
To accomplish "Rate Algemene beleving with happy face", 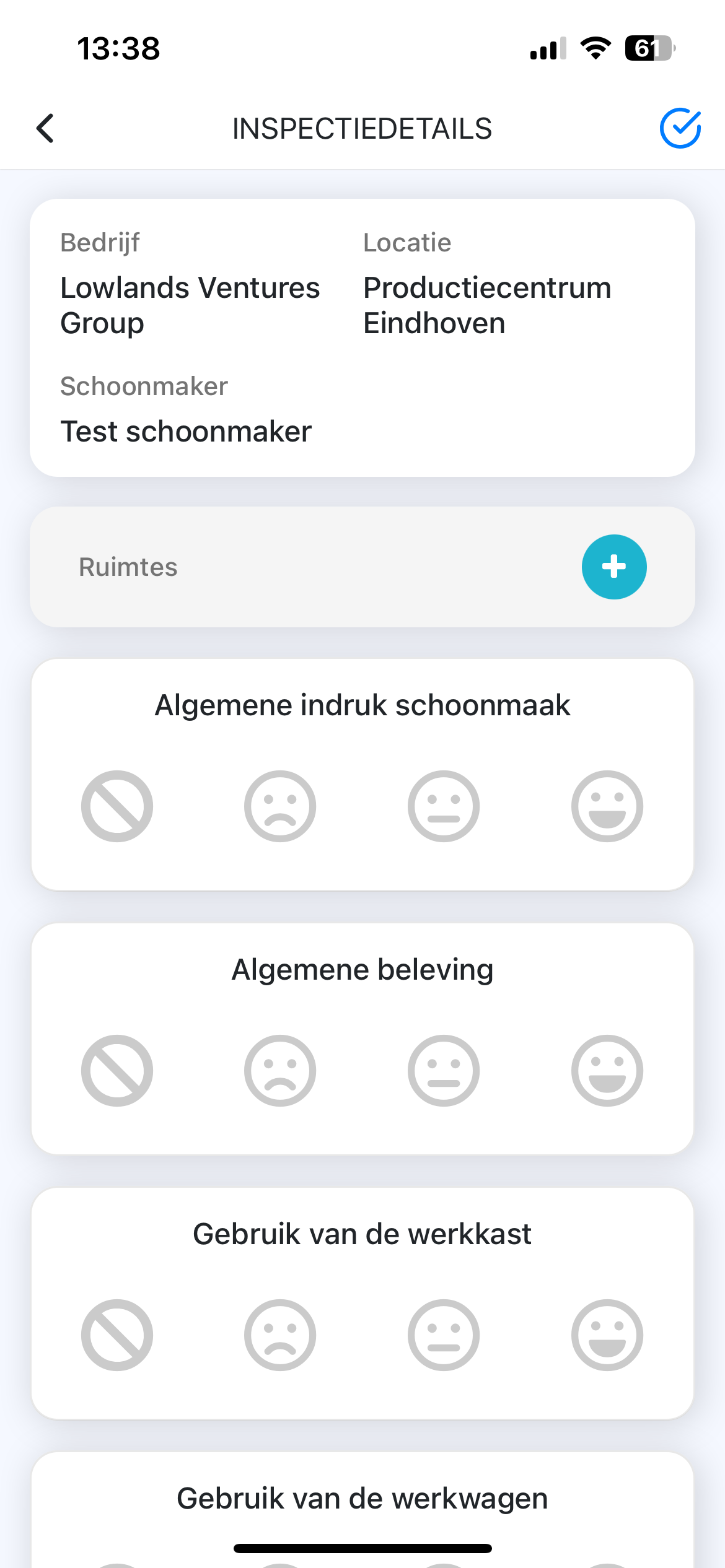I will coord(607,1070).
